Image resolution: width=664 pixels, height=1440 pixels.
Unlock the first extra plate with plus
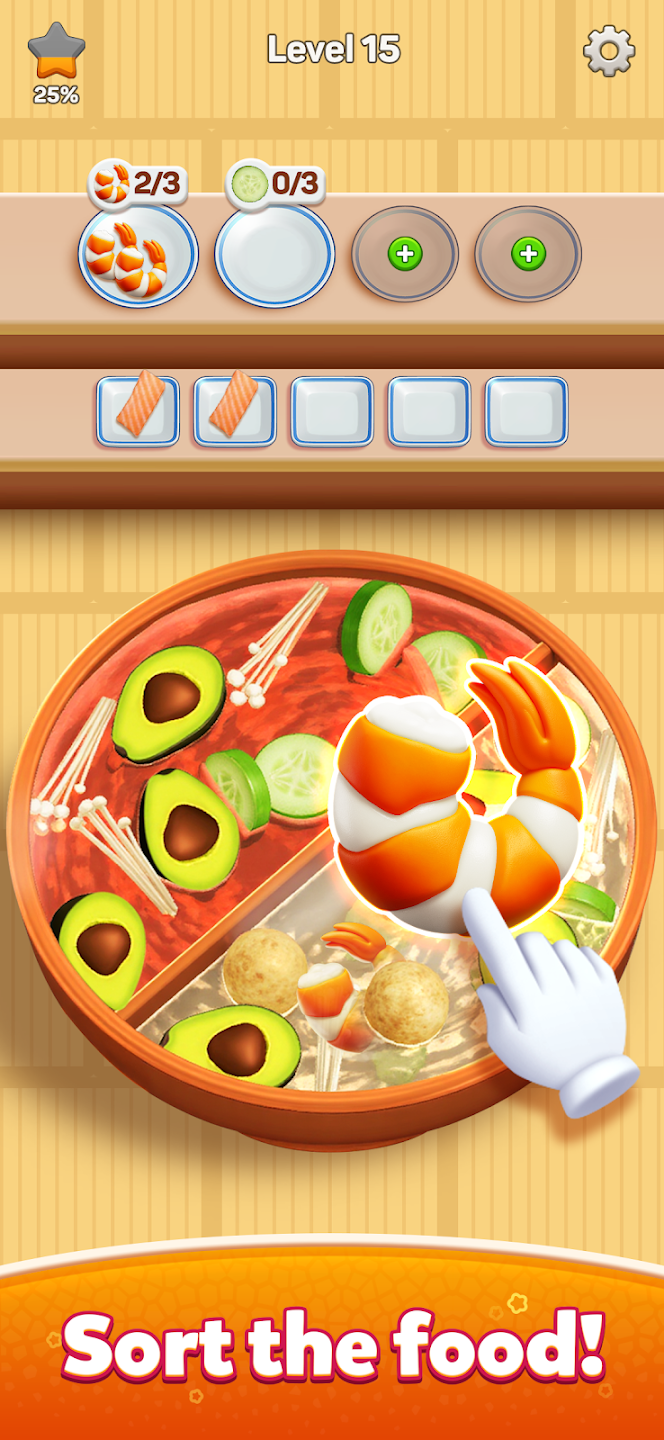point(405,254)
